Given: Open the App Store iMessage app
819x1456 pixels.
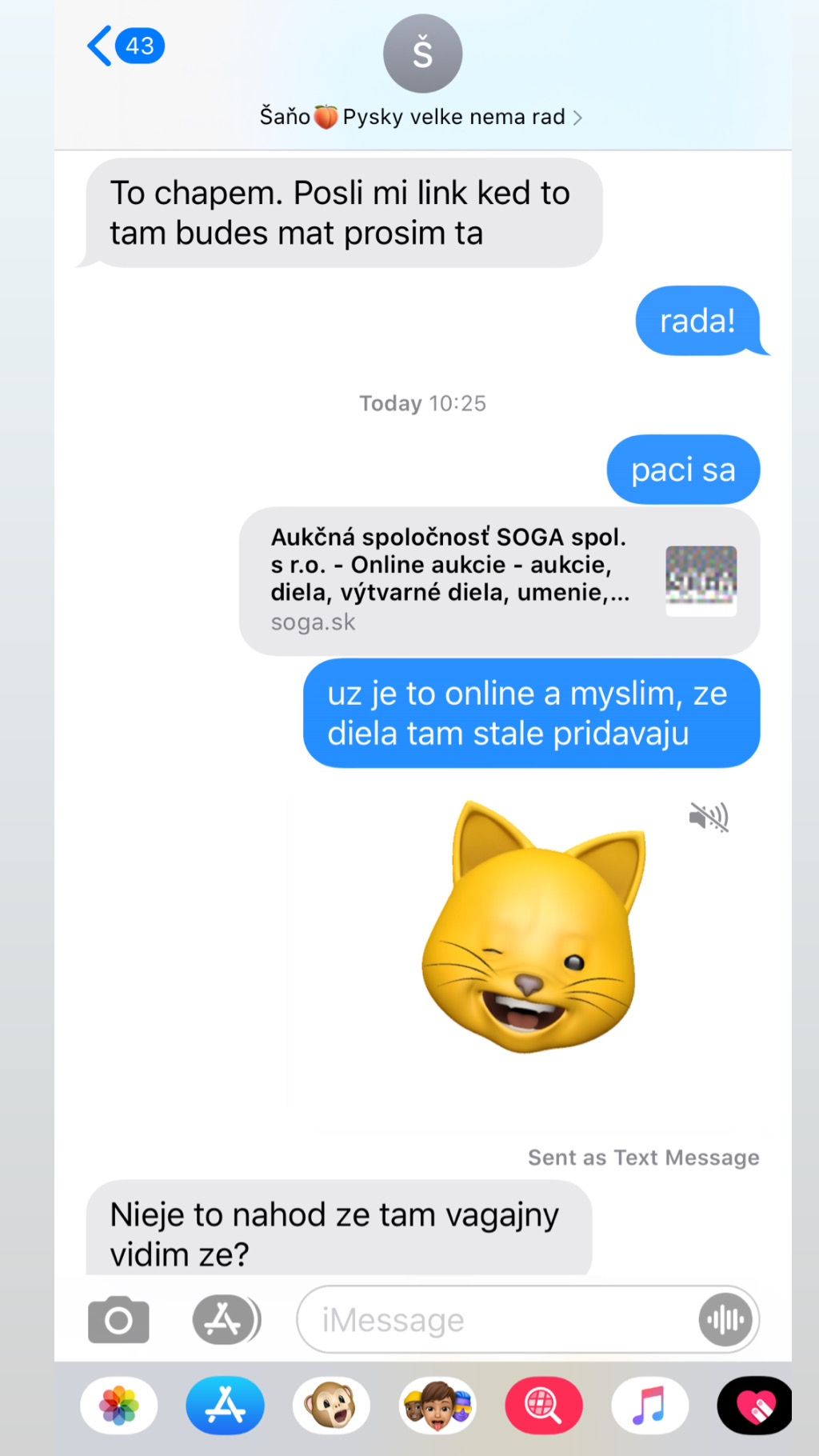Looking at the screenshot, I should [x=226, y=1406].
